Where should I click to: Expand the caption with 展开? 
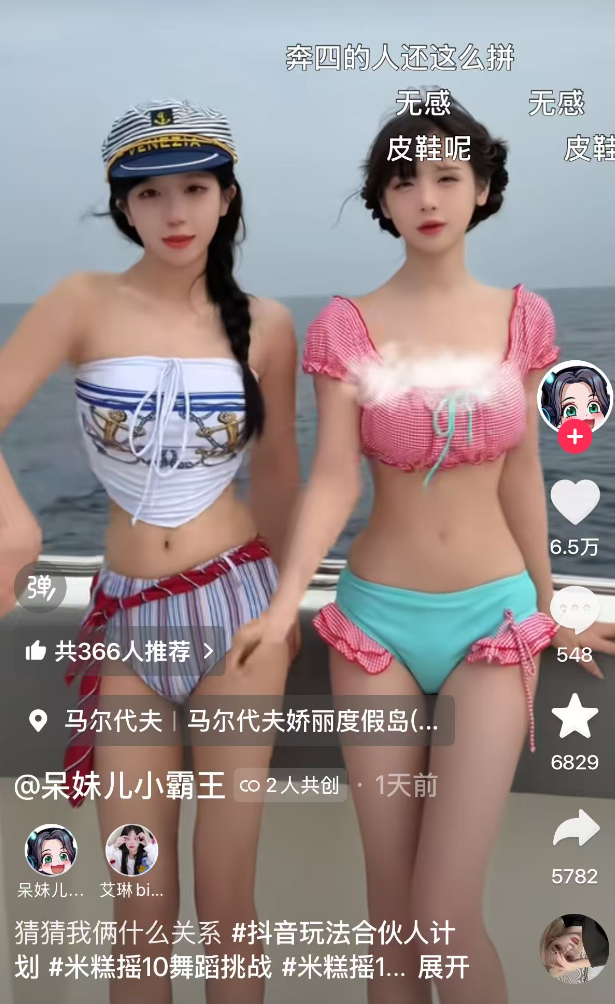(x=443, y=967)
